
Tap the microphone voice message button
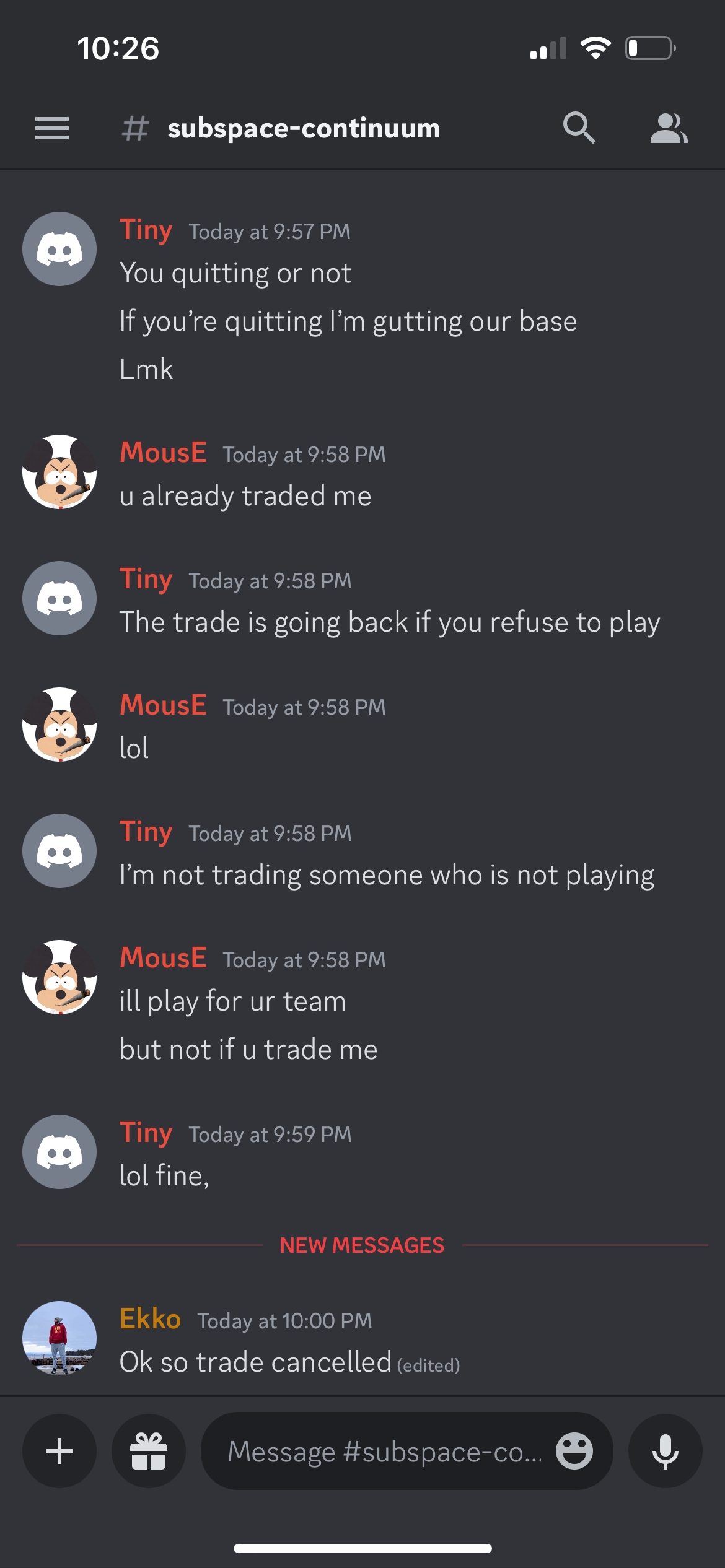click(x=666, y=1451)
